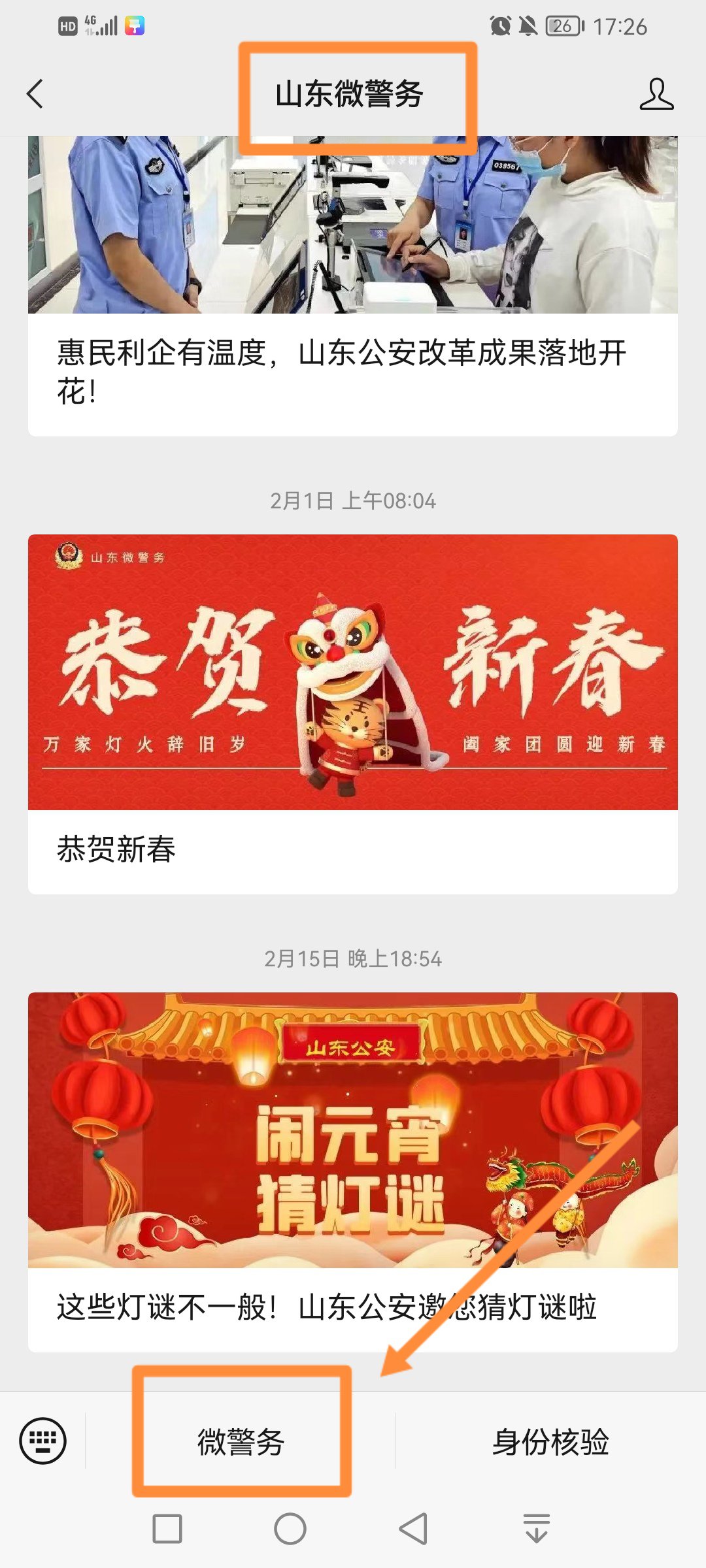The width and height of the screenshot is (706, 1568).
Task: Open the 微警务 menu
Action: click(x=241, y=1442)
